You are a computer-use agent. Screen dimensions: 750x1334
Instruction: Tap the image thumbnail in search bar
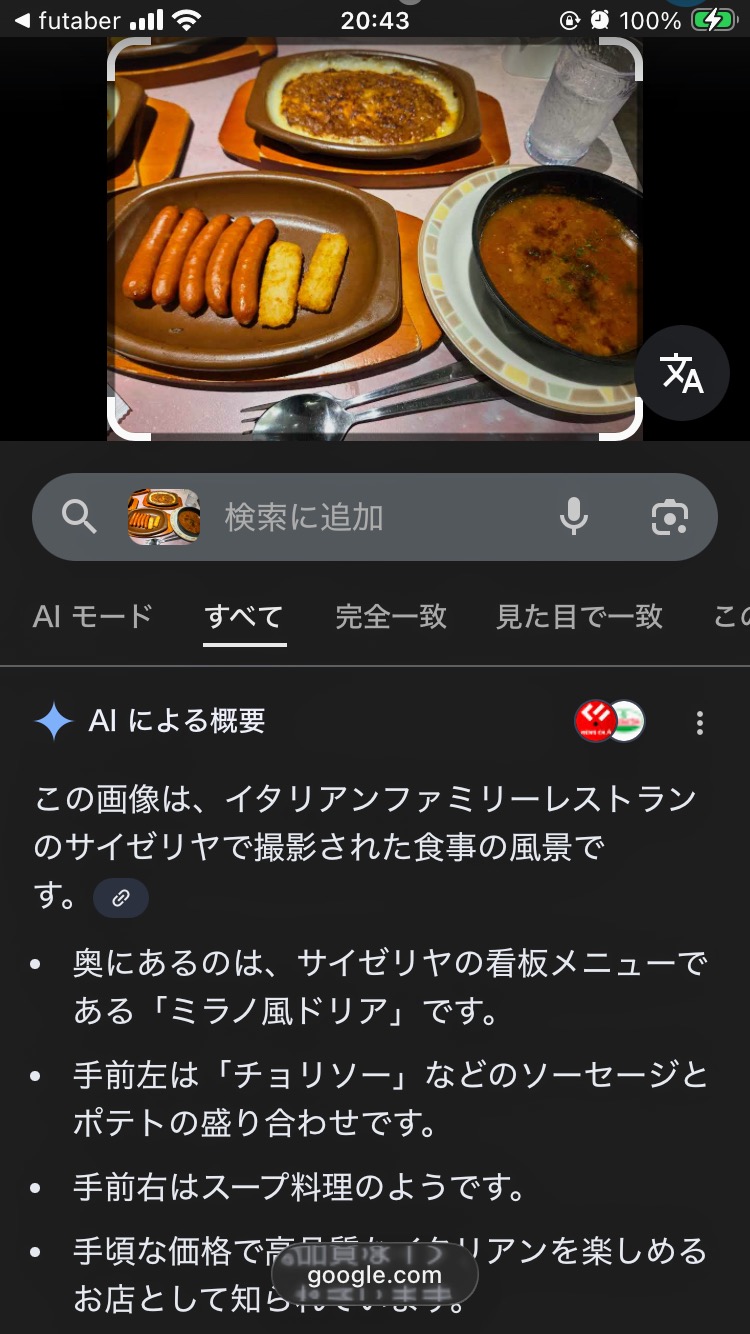pos(164,517)
